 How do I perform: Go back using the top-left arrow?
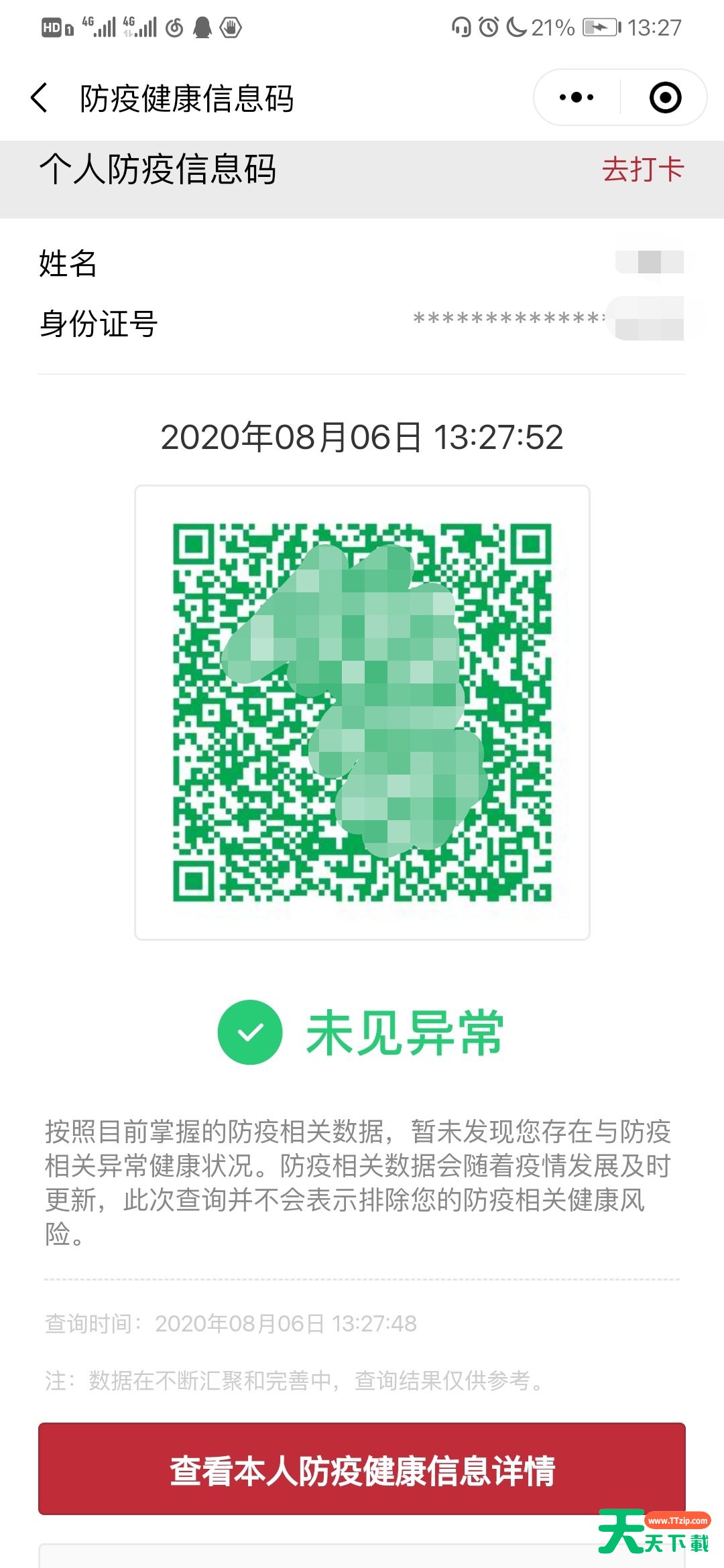pos(40,98)
